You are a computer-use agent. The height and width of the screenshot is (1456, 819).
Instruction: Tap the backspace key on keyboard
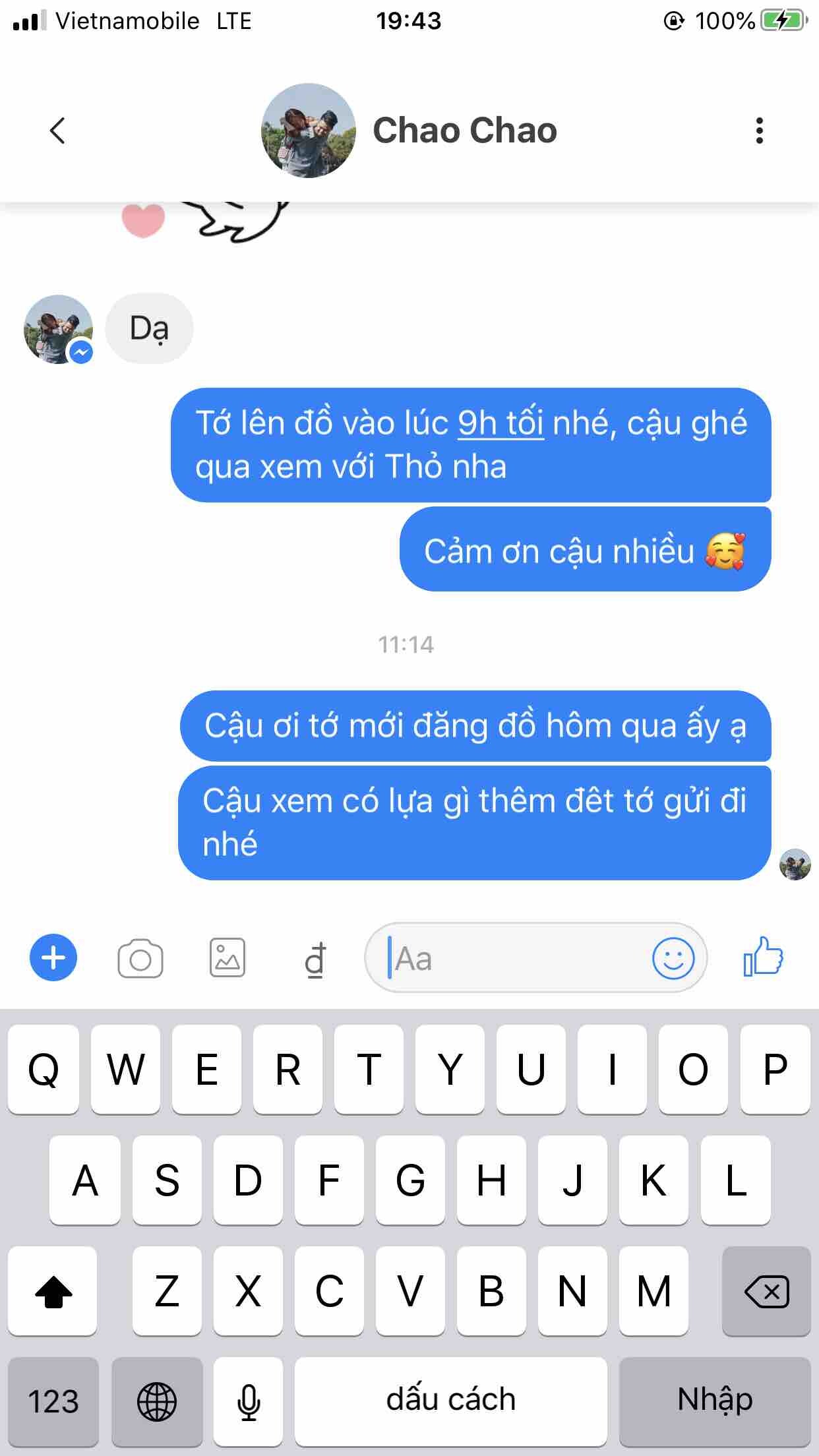click(x=766, y=1291)
